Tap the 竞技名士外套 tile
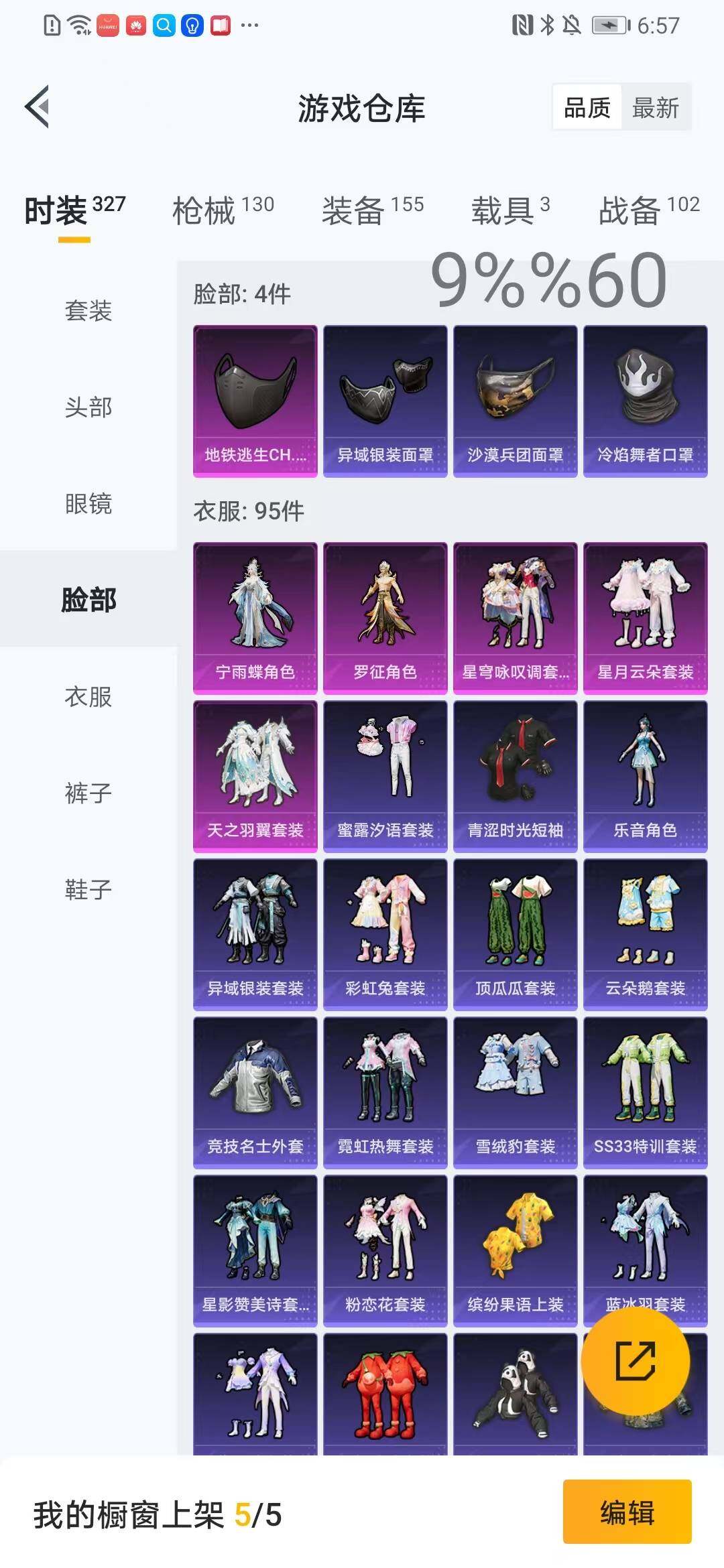Viewport: 724px width, 1568px height. click(x=255, y=1093)
